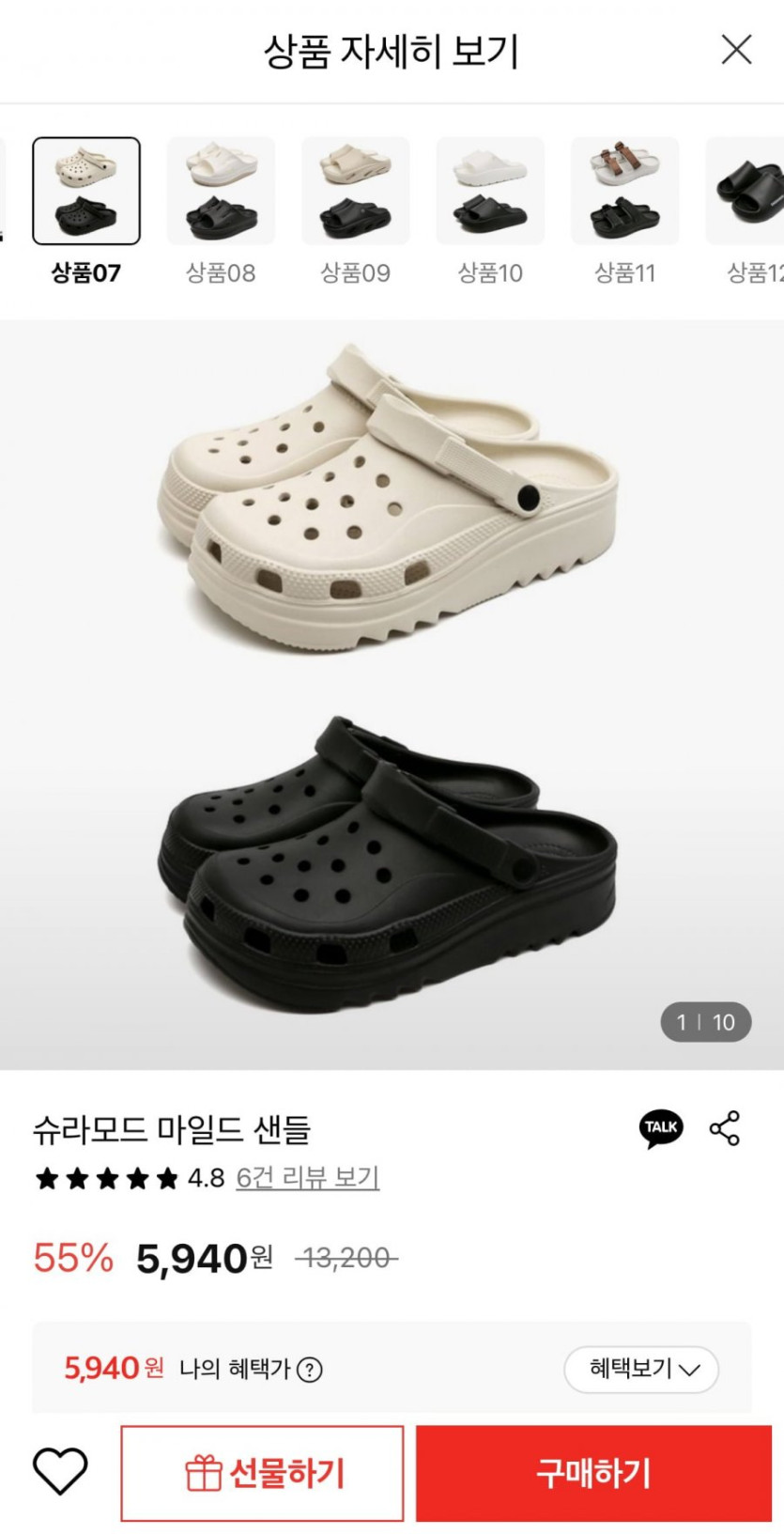This screenshot has height=1534, width=784.
Task: Expand the 혜택보기 dropdown
Action: click(x=641, y=1369)
